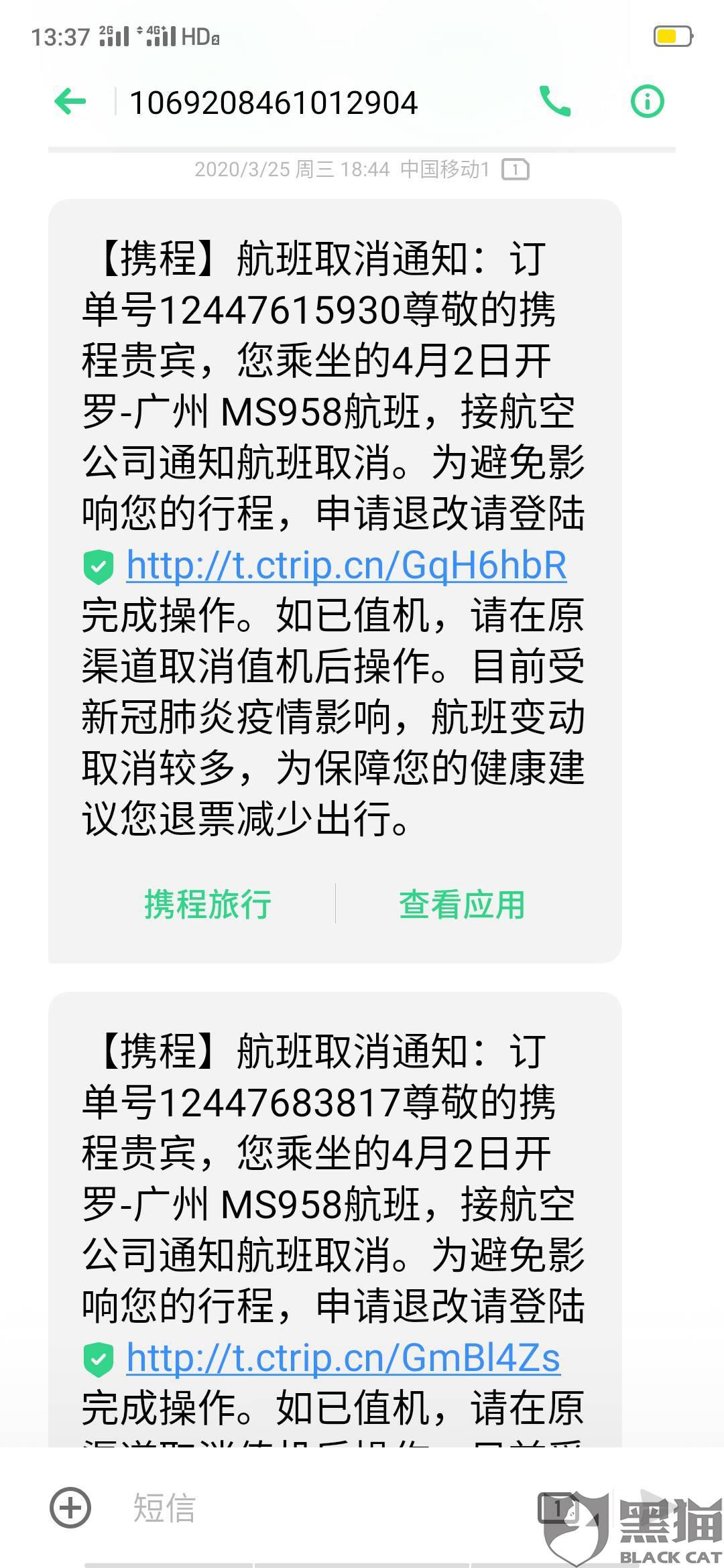Tap the 查看应用 button
The height and width of the screenshot is (1568, 724).
[x=462, y=904]
